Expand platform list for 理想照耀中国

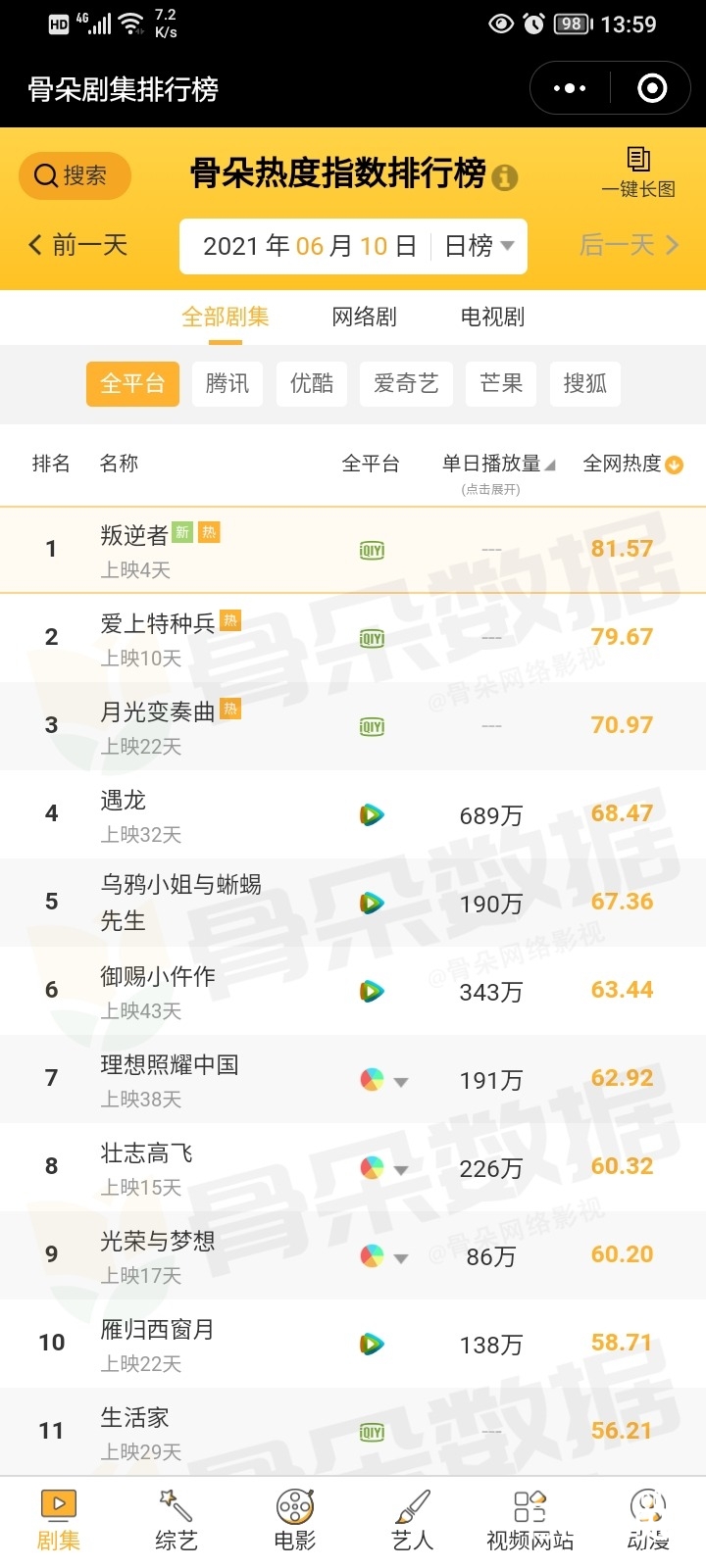[x=400, y=1082]
